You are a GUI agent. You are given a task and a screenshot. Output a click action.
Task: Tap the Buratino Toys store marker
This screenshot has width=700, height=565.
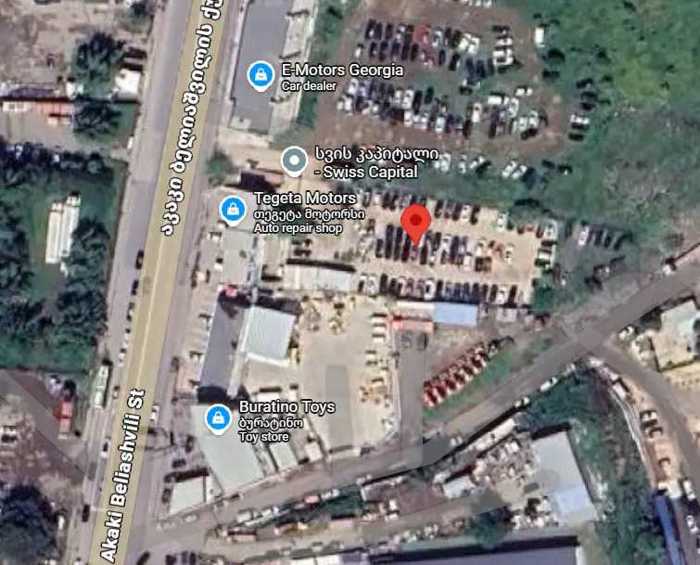point(217,419)
